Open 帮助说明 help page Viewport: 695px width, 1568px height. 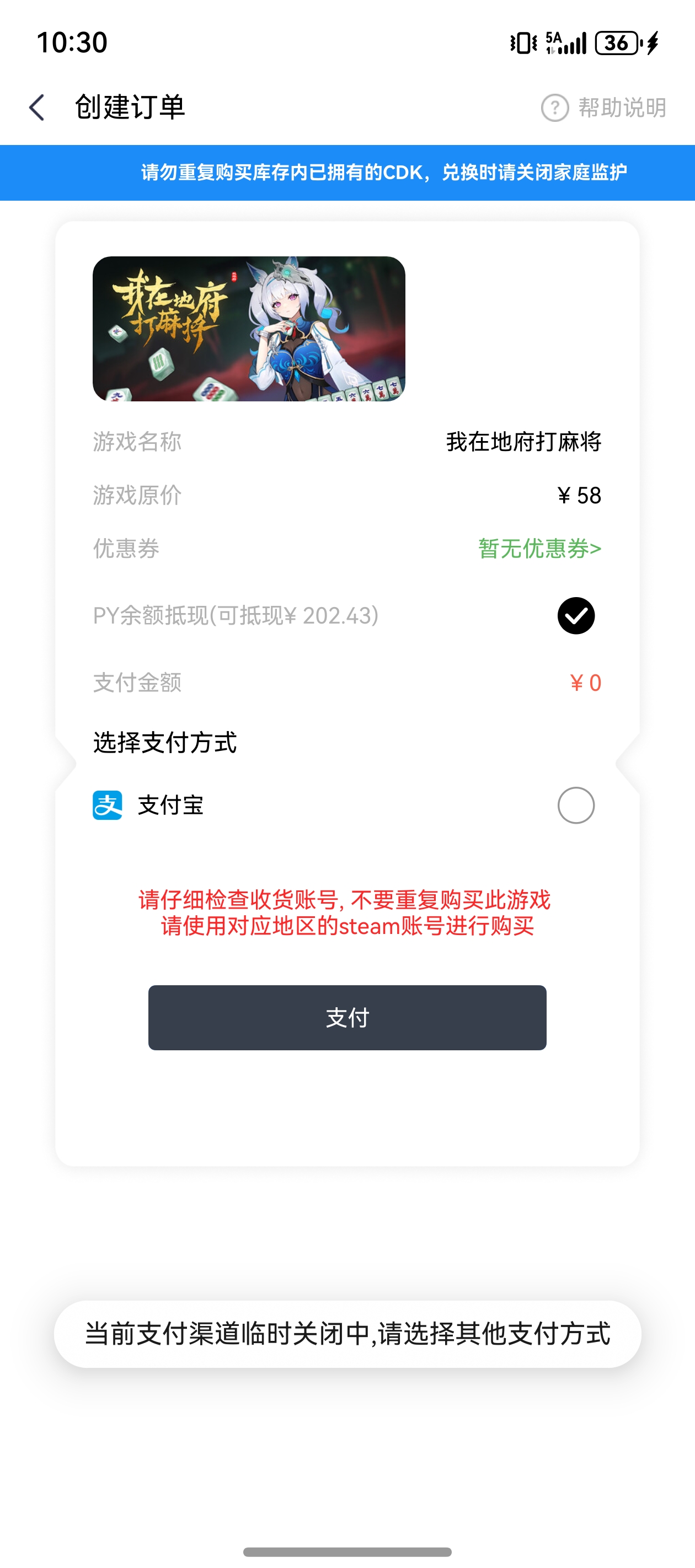pos(603,108)
